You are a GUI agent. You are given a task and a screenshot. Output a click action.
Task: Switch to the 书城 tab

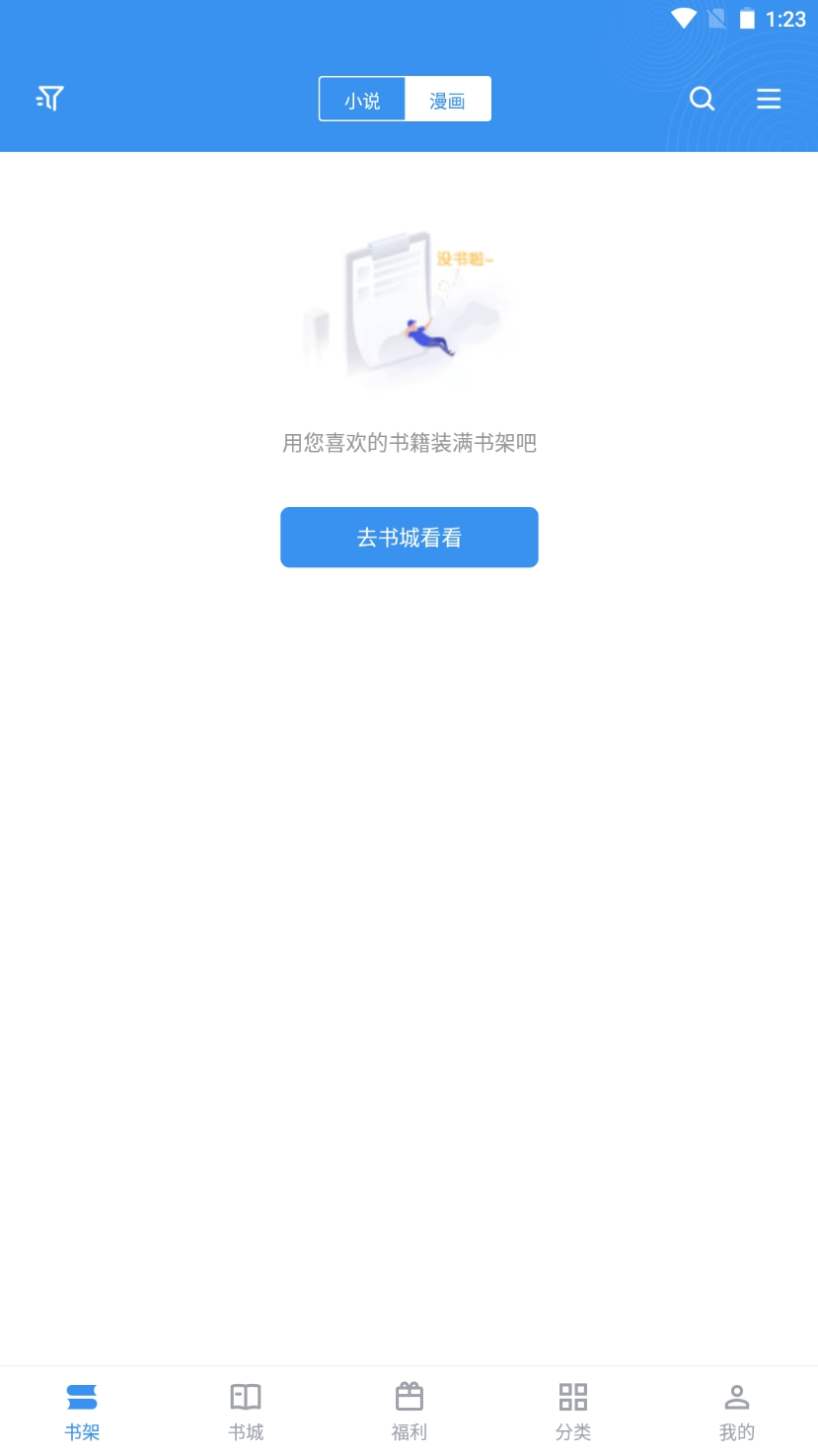pyautogui.click(x=246, y=1411)
